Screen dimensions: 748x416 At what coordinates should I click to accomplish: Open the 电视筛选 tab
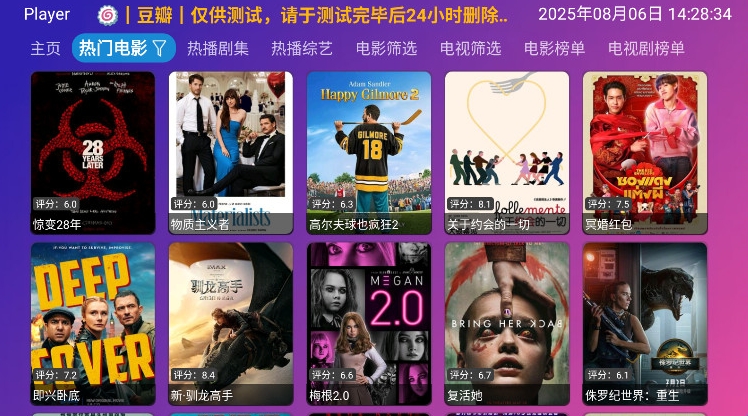470,48
